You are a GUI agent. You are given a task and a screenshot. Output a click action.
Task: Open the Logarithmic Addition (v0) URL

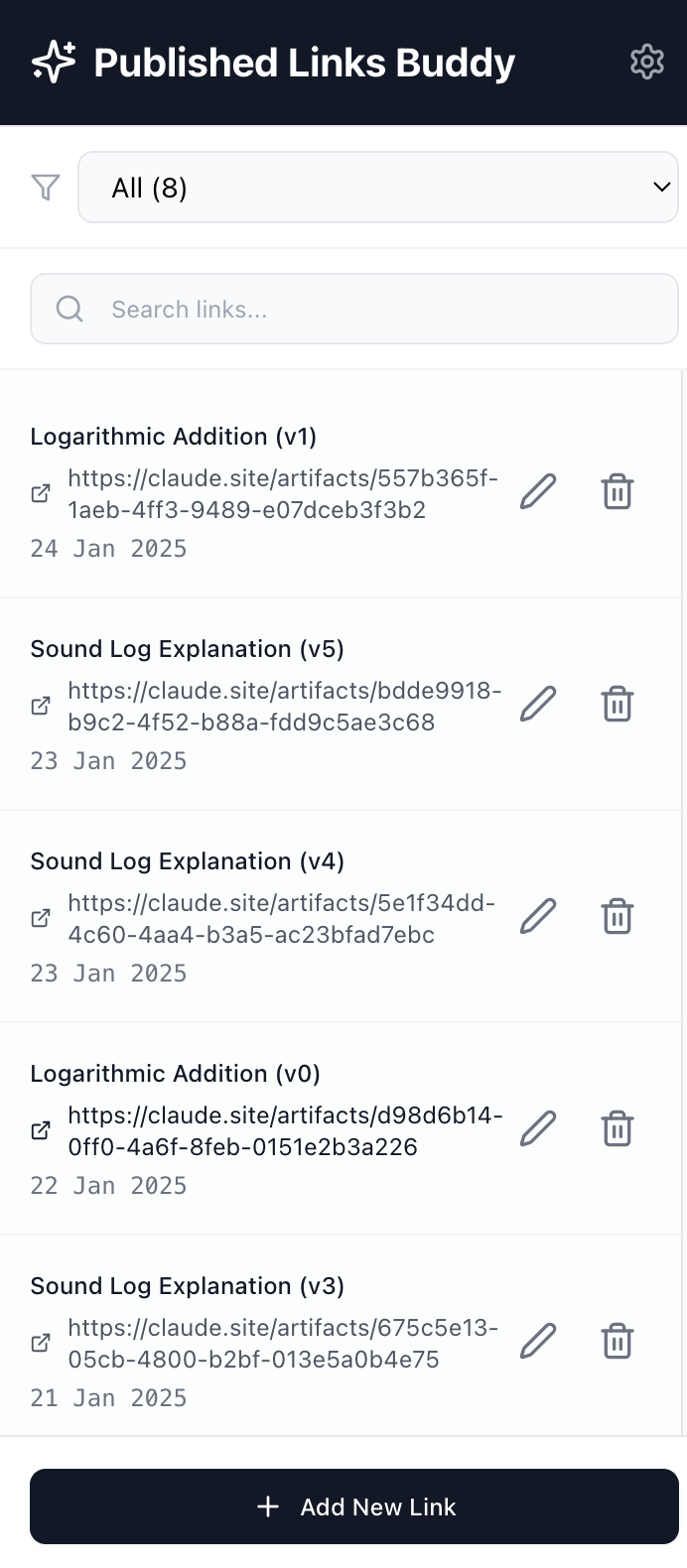click(x=283, y=1131)
